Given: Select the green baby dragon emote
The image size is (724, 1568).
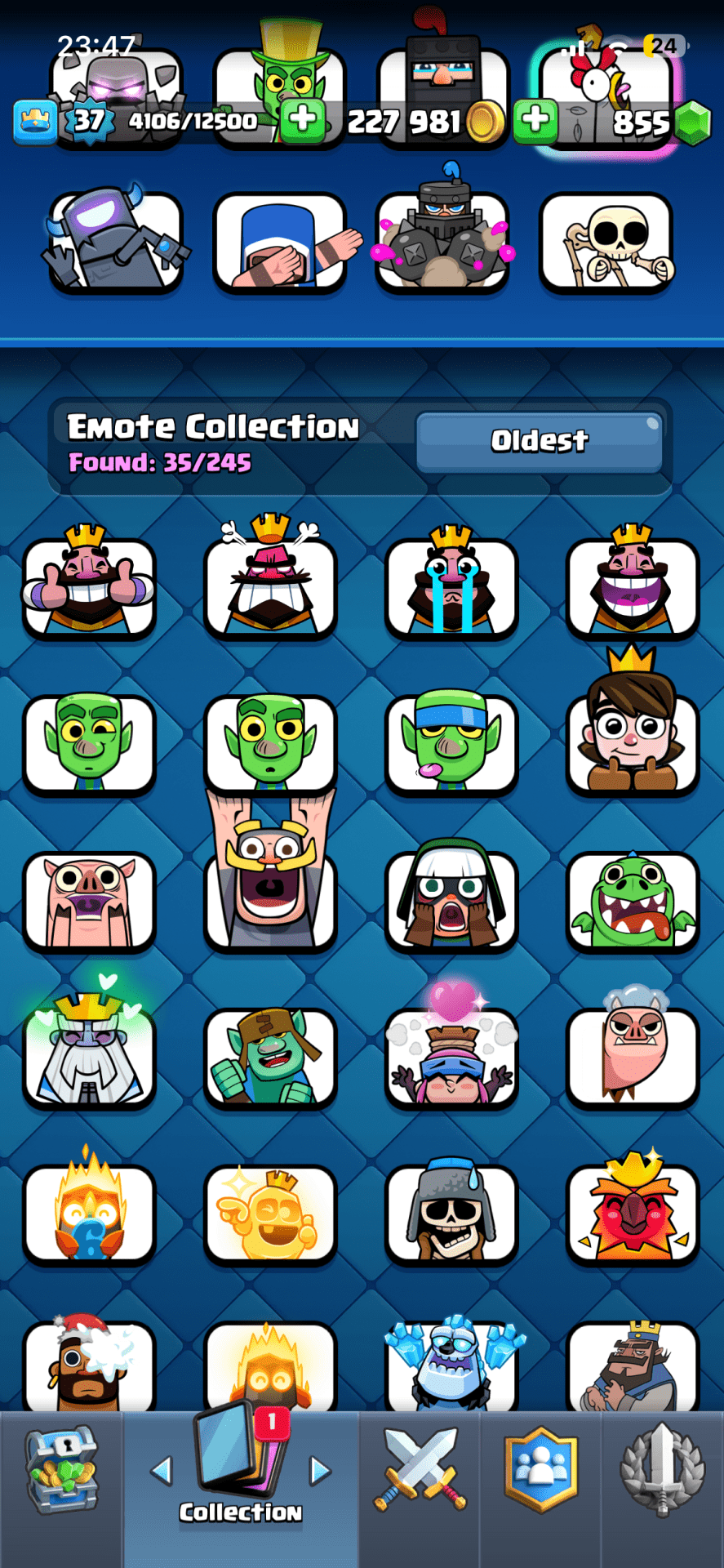Looking at the screenshot, I should [x=632, y=898].
